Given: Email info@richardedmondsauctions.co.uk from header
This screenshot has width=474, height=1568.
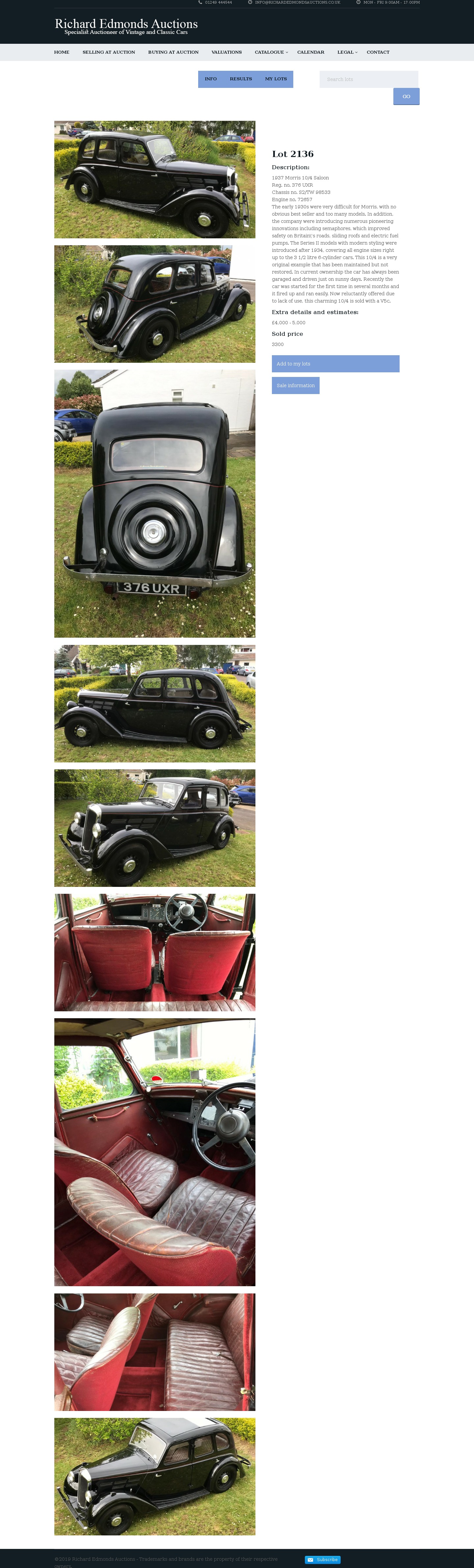Looking at the screenshot, I should pos(297,2).
